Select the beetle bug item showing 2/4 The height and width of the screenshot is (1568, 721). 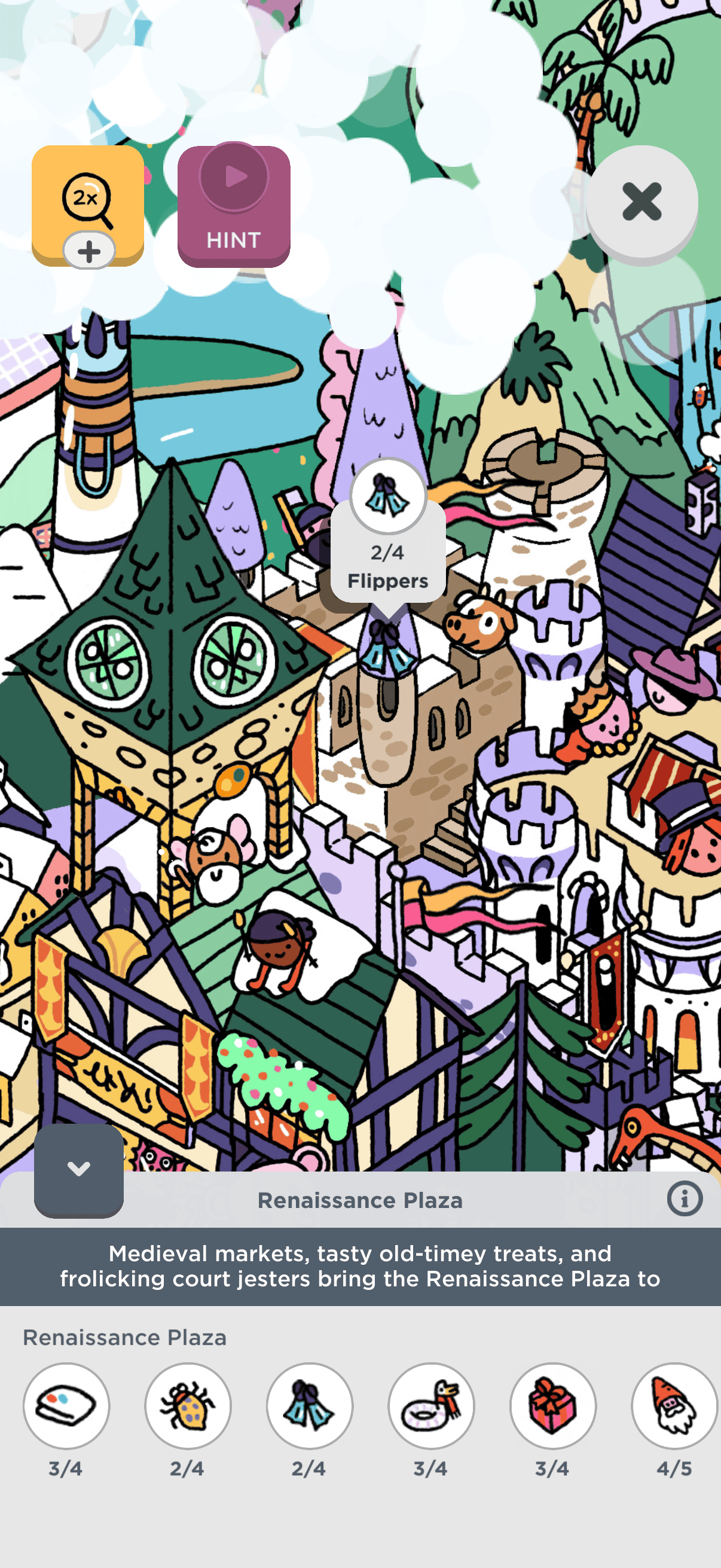coord(187,1405)
